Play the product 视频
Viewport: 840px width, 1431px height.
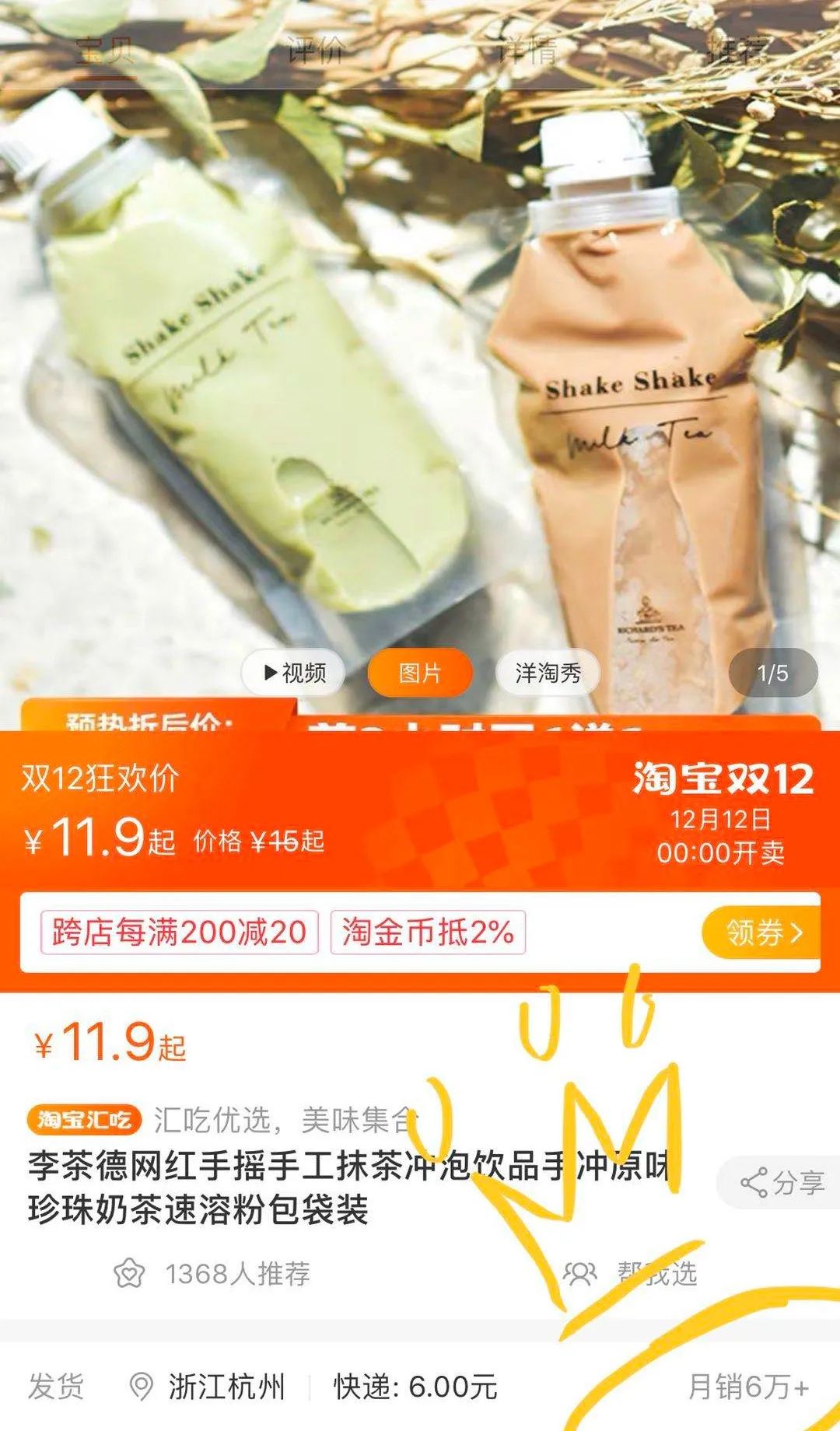click(295, 673)
